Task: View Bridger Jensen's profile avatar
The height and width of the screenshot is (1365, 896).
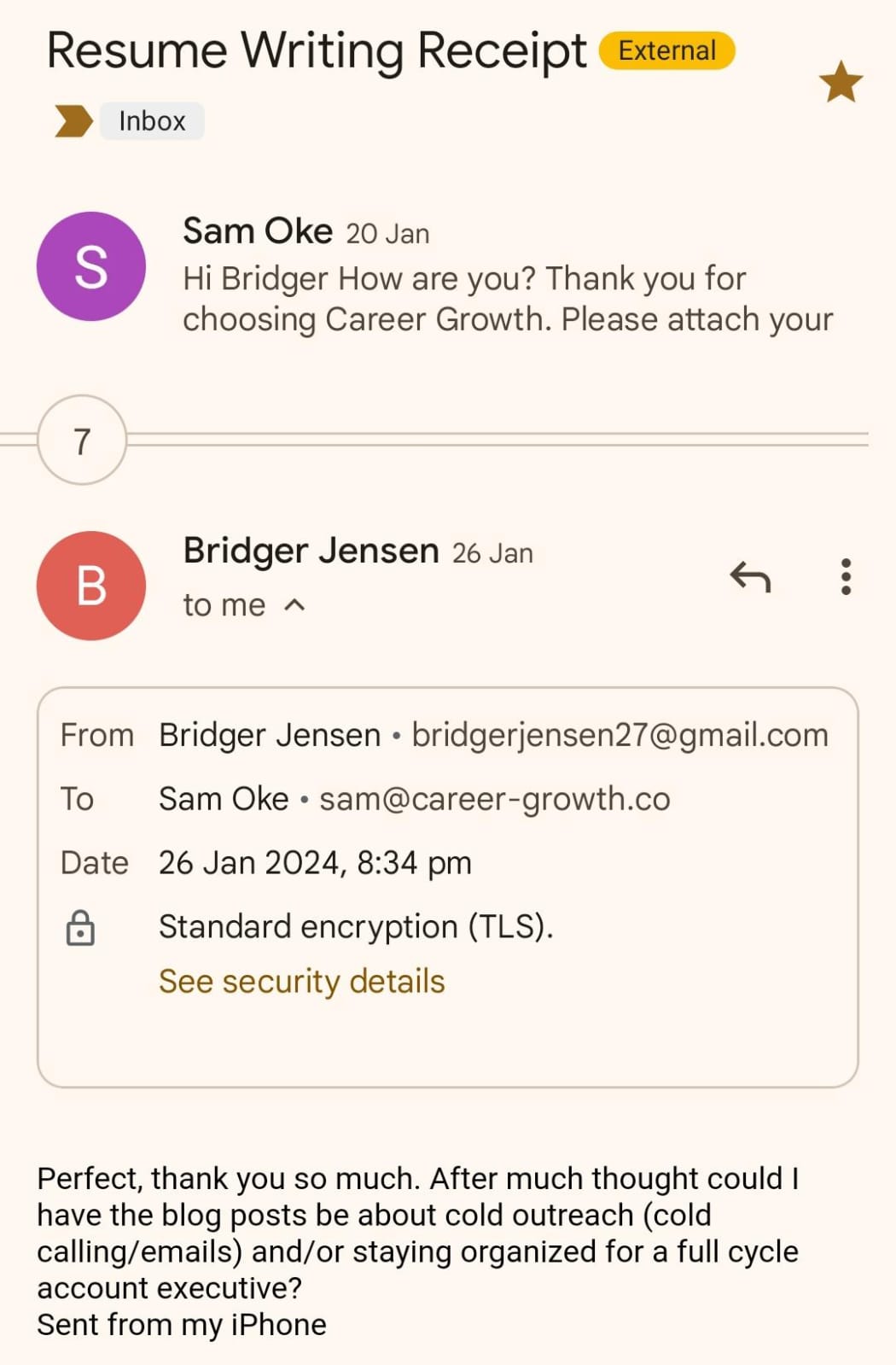Action: pos(91,586)
